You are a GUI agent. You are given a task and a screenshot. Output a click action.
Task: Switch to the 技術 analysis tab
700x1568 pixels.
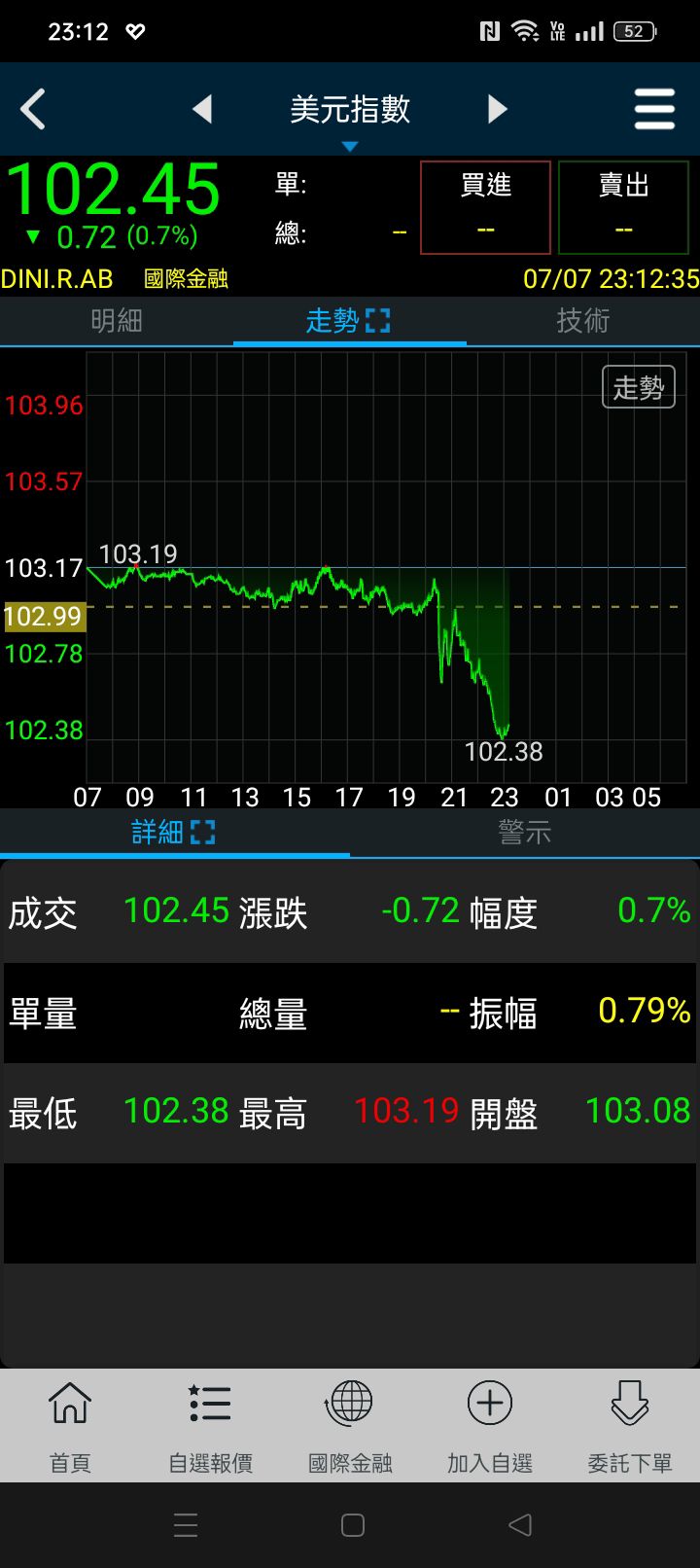click(x=582, y=321)
